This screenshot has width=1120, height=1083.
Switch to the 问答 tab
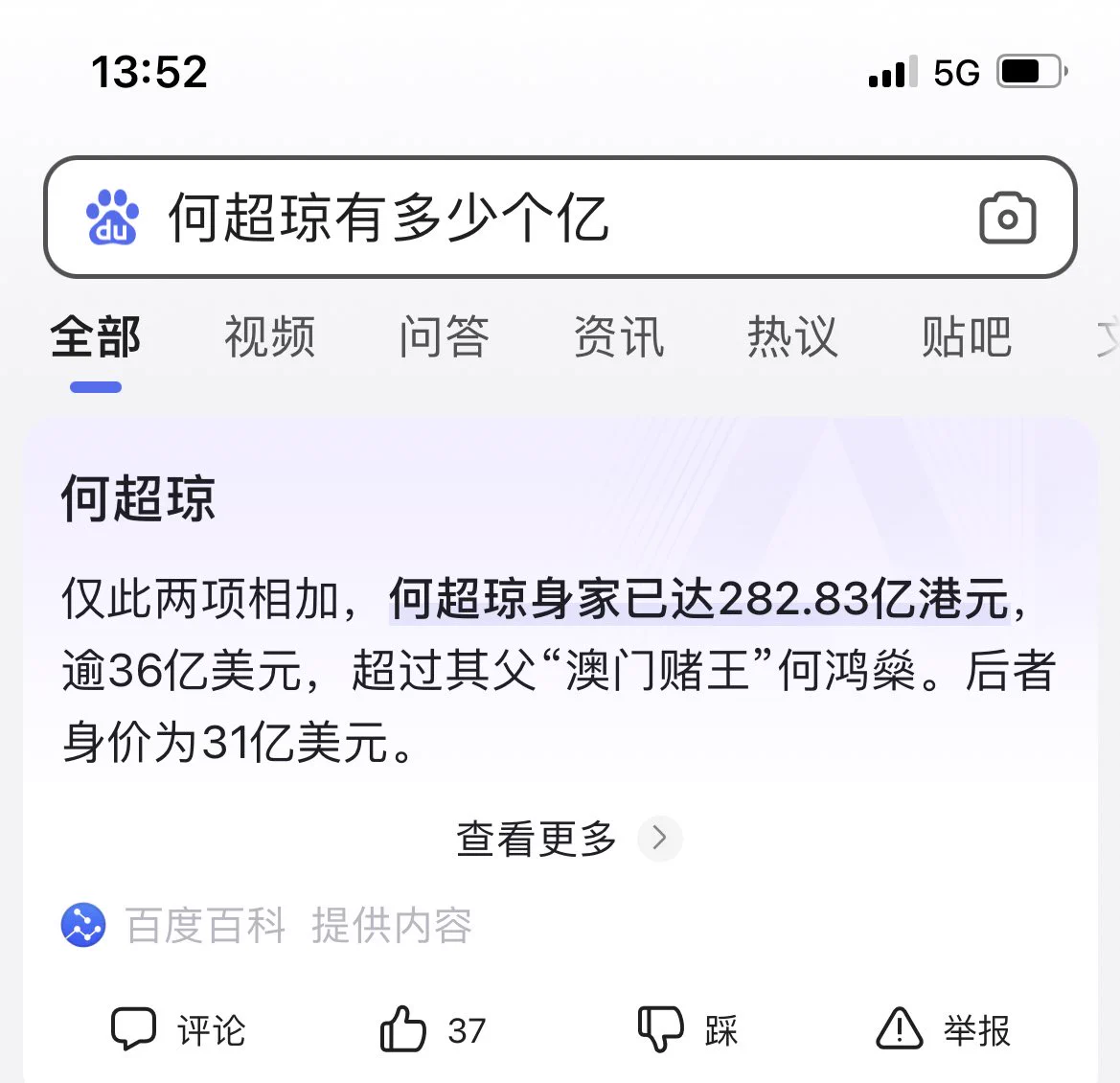tap(444, 337)
